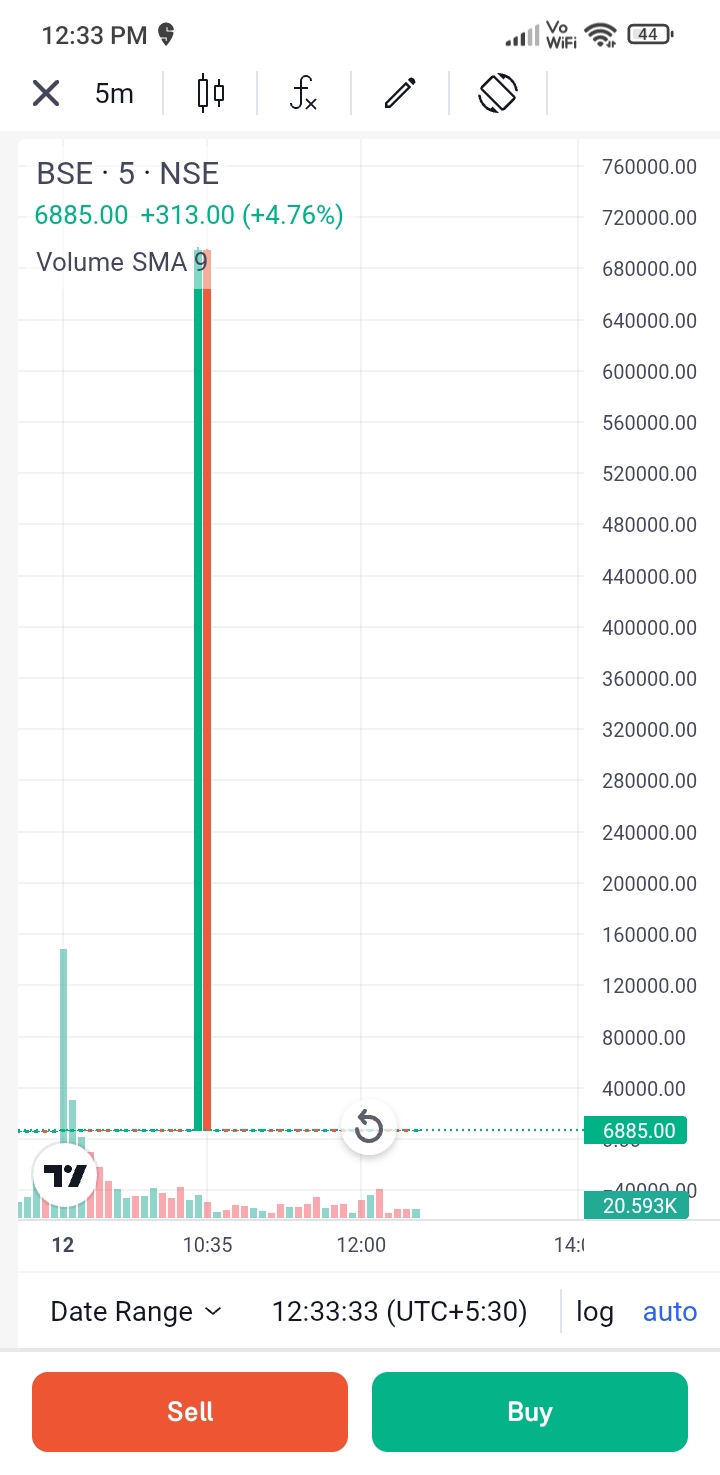The image size is (720, 1475).
Task: Reset the chart view with the circular arrow
Action: [x=369, y=1127]
